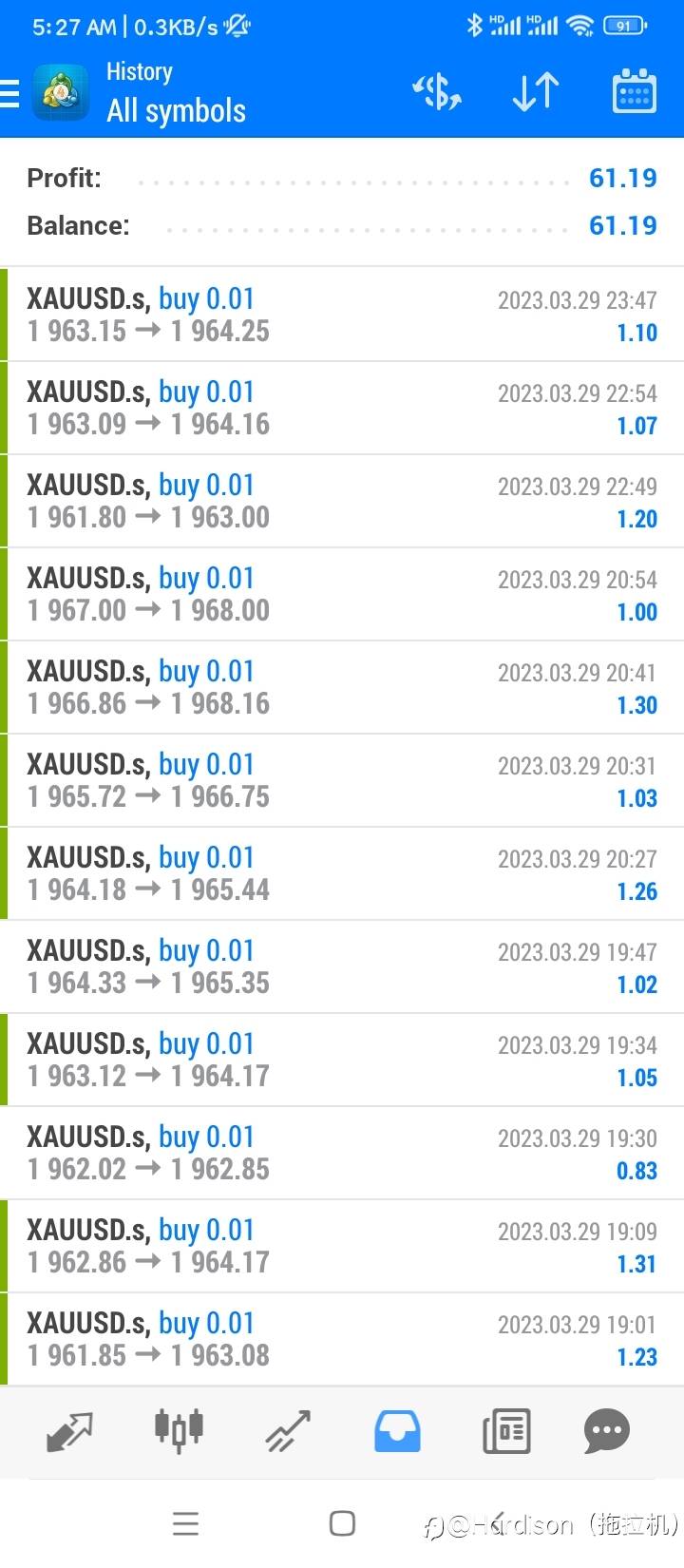This screenshot has height=1568, width=684.
Task: Open the trade closed at 19:01
Action: tap(342, 1339)
